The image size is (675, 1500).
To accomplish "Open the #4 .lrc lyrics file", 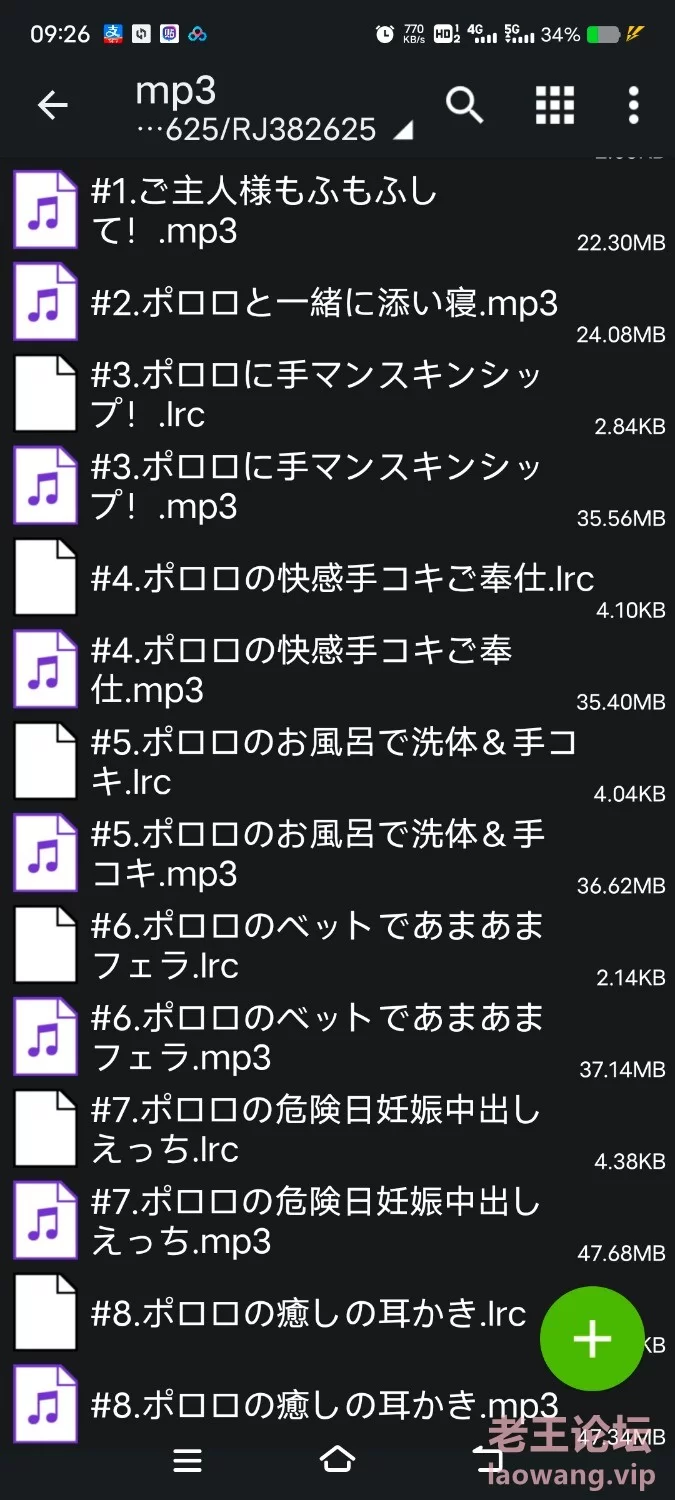I will pyautogui.click(x=337, y=578).
